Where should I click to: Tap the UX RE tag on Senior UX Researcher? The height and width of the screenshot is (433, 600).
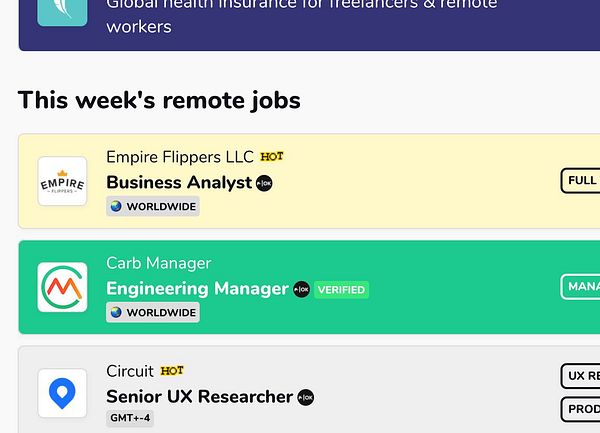(x=580, y=376)
